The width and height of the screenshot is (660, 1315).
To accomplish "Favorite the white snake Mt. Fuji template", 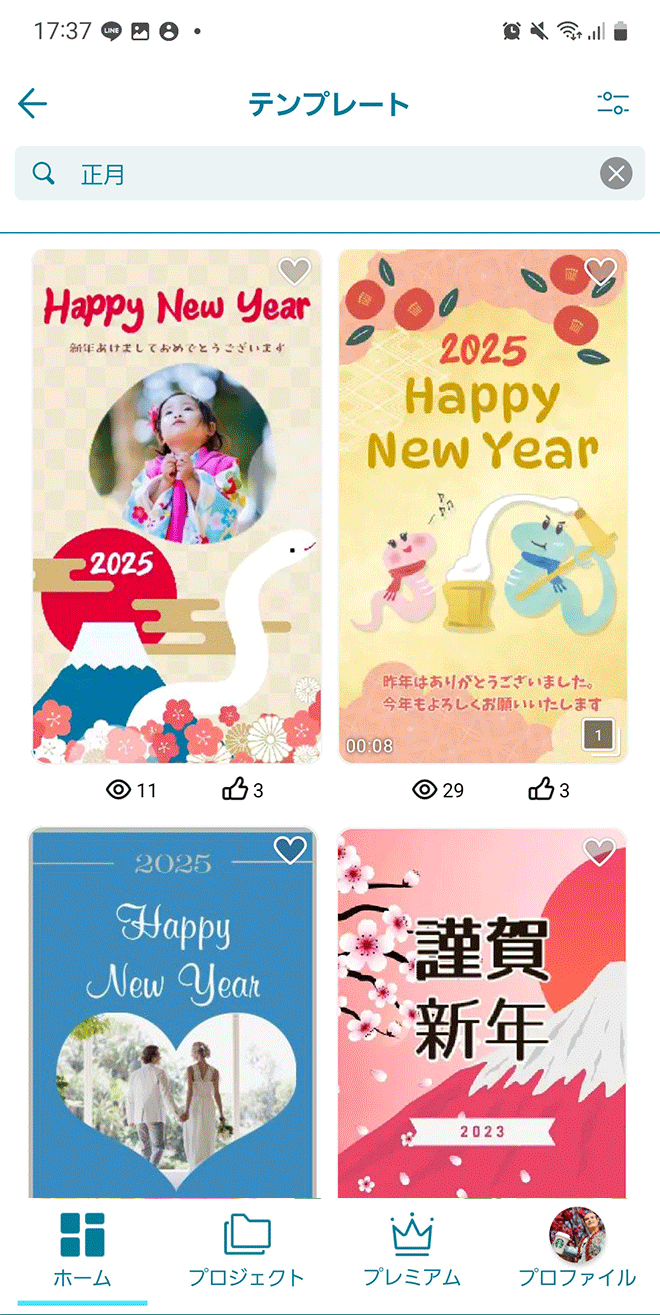I will tap(294, 271).
